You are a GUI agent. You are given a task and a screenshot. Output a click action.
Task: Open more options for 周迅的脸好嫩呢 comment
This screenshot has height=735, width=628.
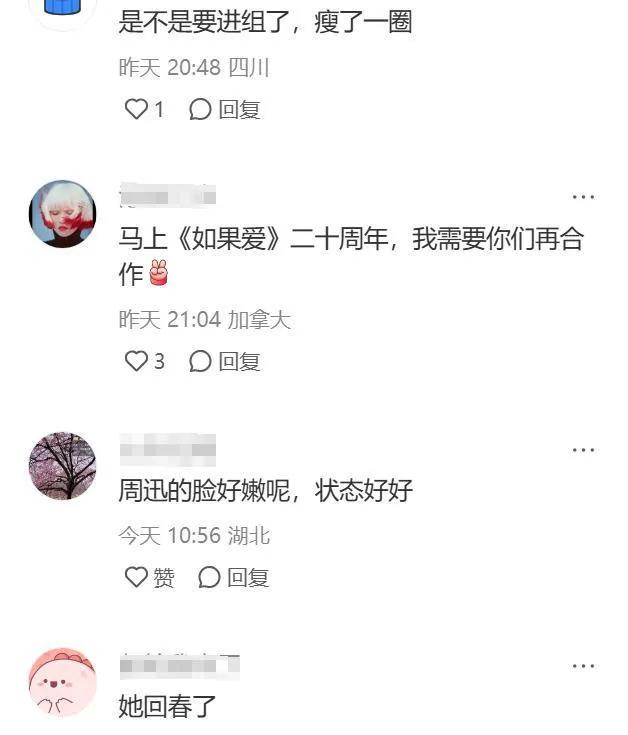point(583,450)
